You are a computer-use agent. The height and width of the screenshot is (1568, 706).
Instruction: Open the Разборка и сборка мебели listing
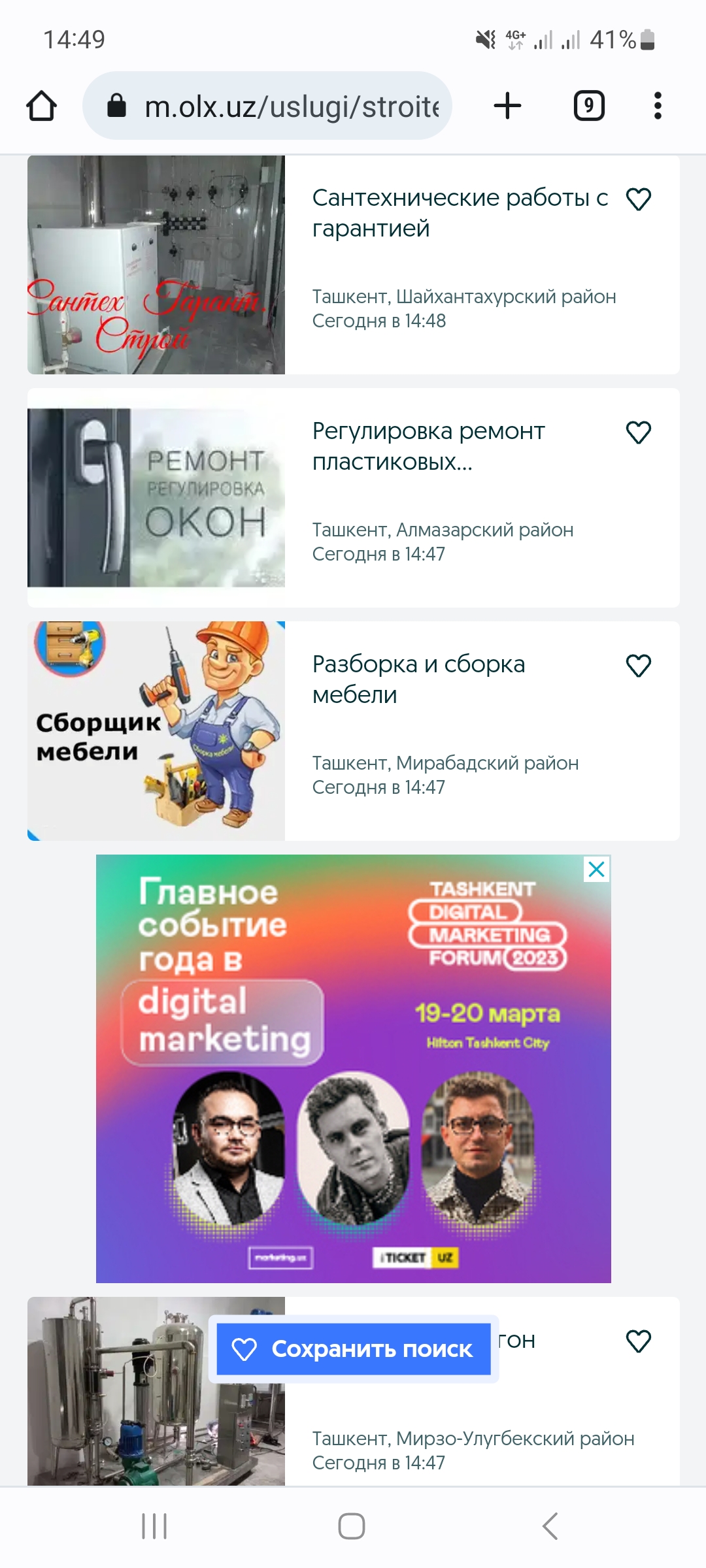[418, 679]
